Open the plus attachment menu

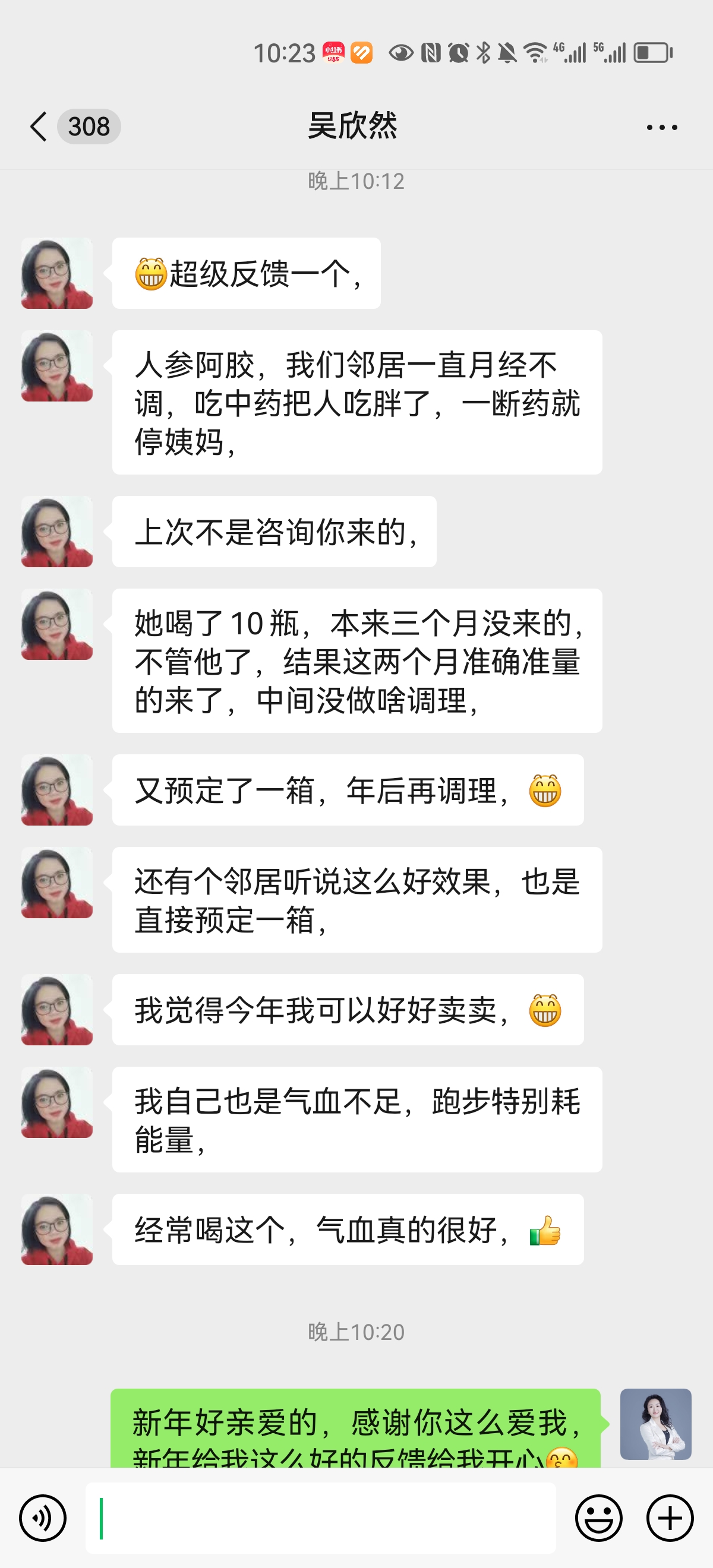coord(670,1518)
